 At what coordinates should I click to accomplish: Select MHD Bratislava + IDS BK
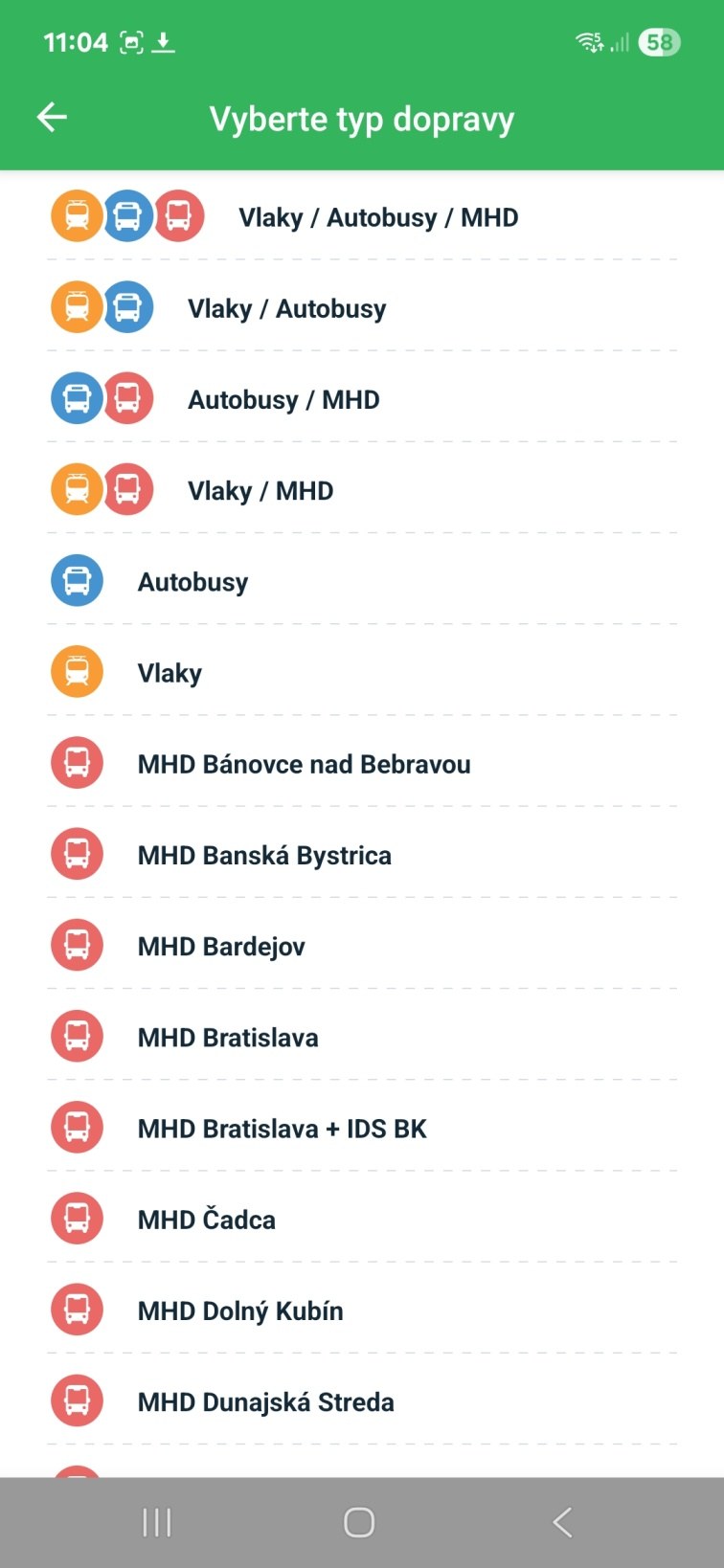(x=282, y=1129)
